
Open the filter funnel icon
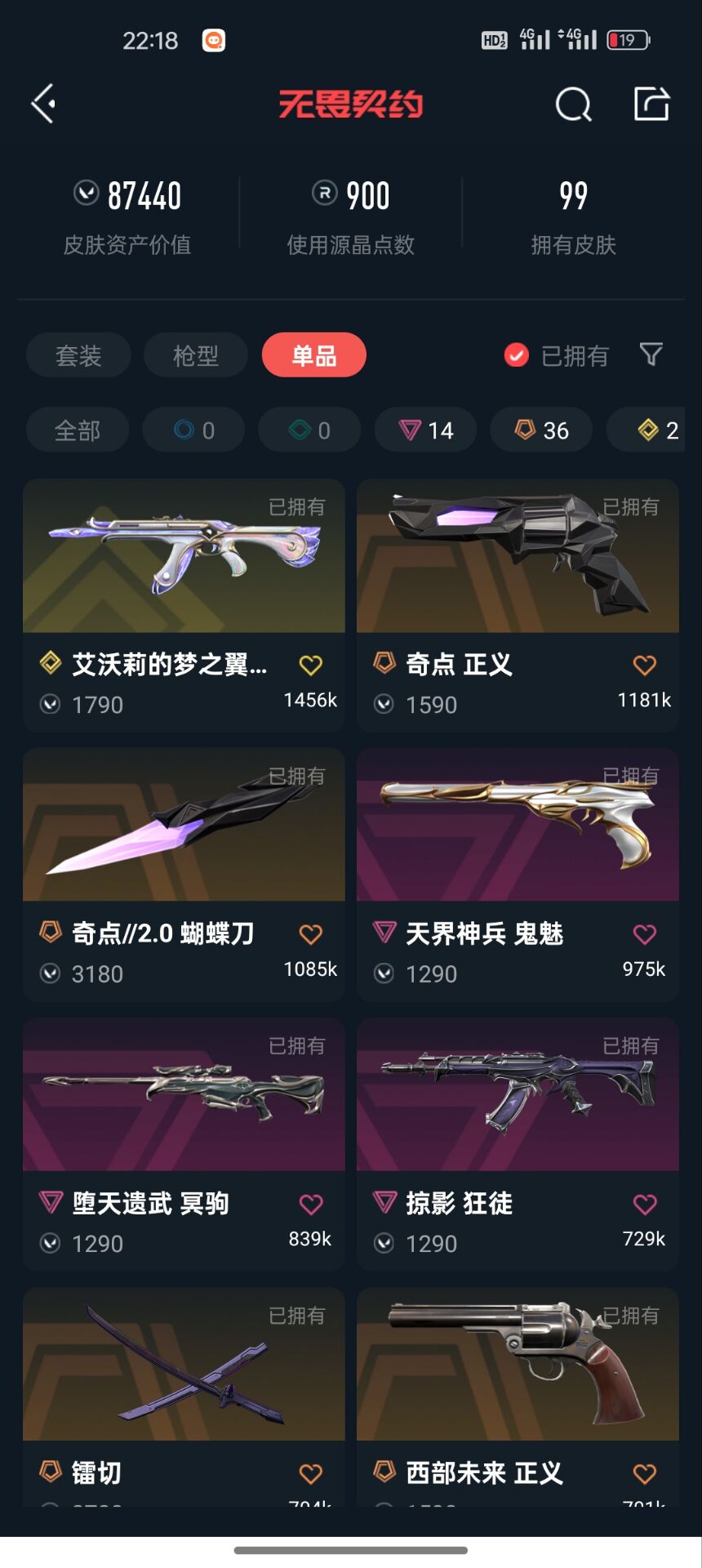click(651, 354)
